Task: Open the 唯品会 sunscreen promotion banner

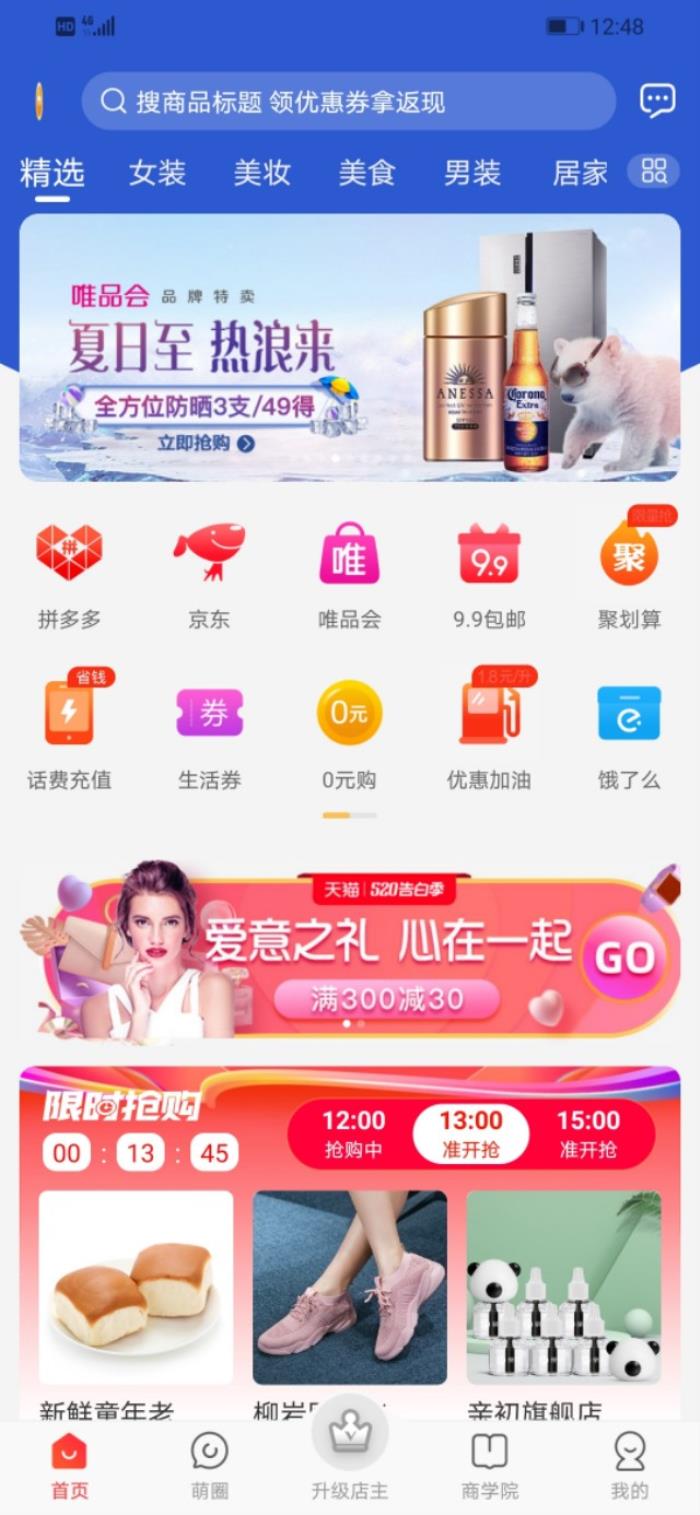Action: [x=349, y=347]
